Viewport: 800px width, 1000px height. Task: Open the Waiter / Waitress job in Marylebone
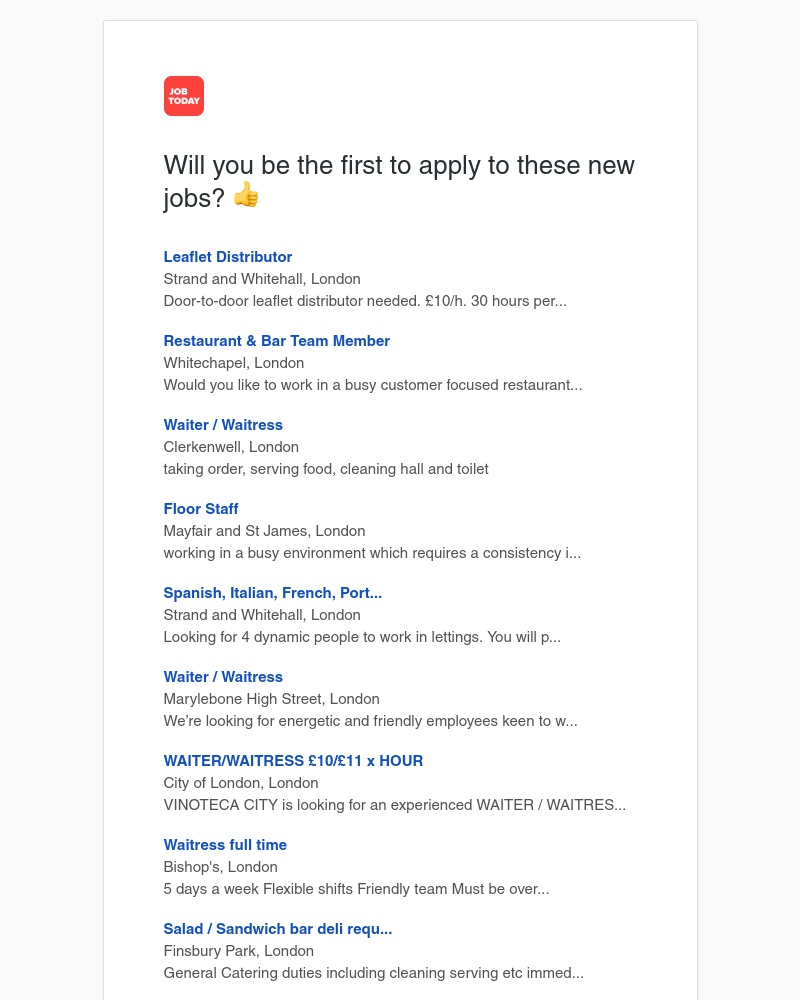223,677
